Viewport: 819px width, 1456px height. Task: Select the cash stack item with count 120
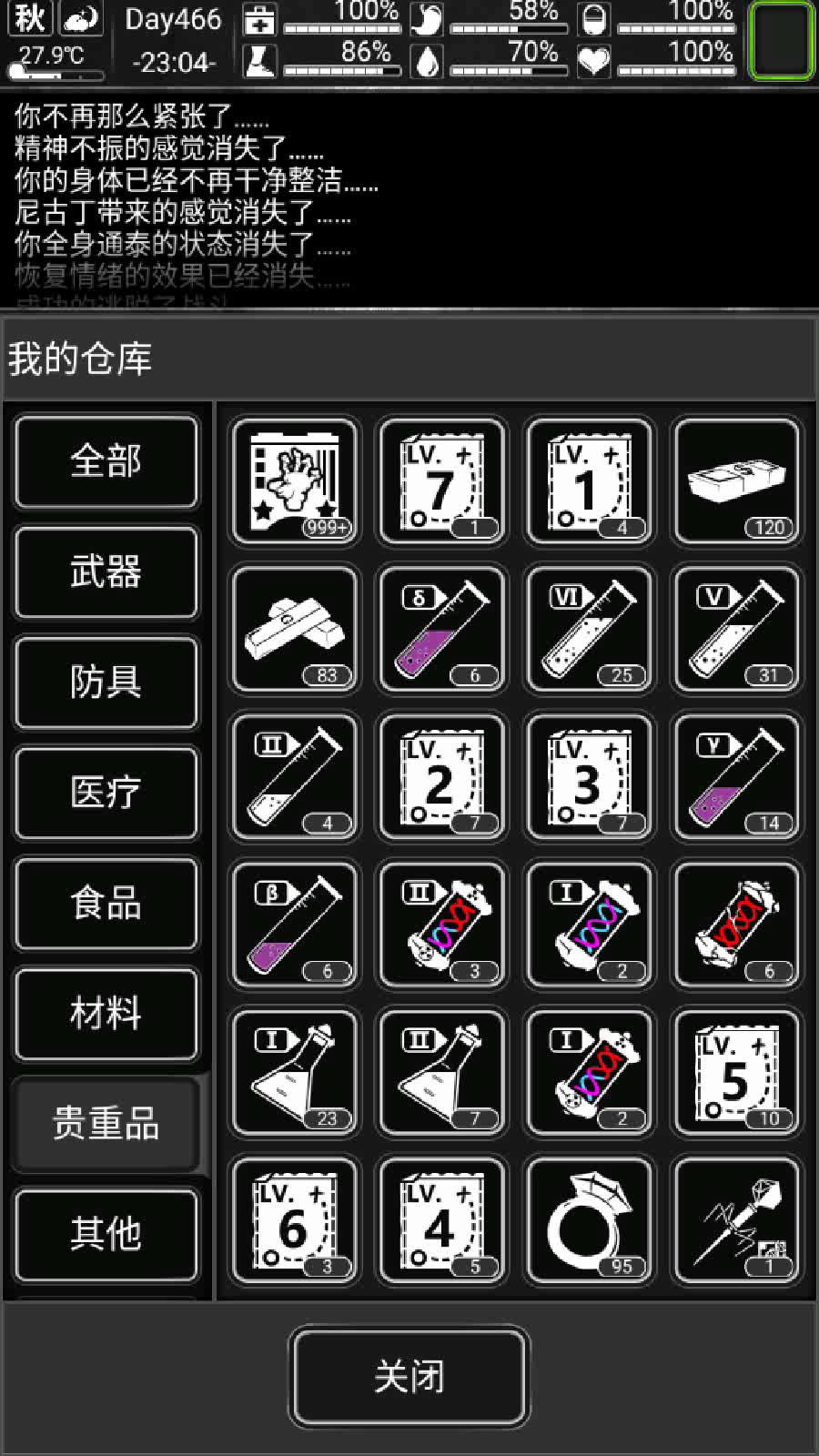pyautogui.click(x=737, y=482)
